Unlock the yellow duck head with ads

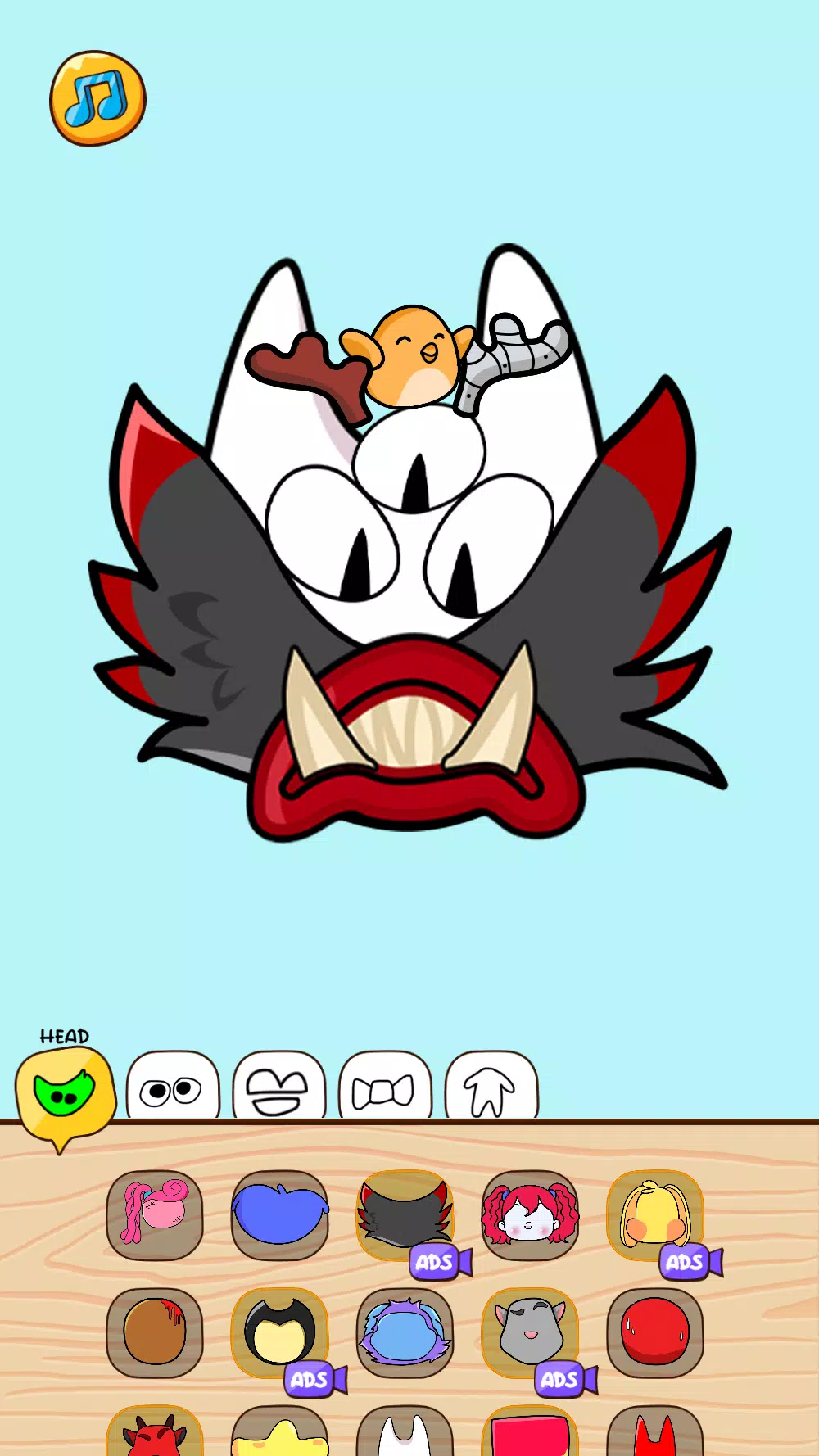(655, 1214)
